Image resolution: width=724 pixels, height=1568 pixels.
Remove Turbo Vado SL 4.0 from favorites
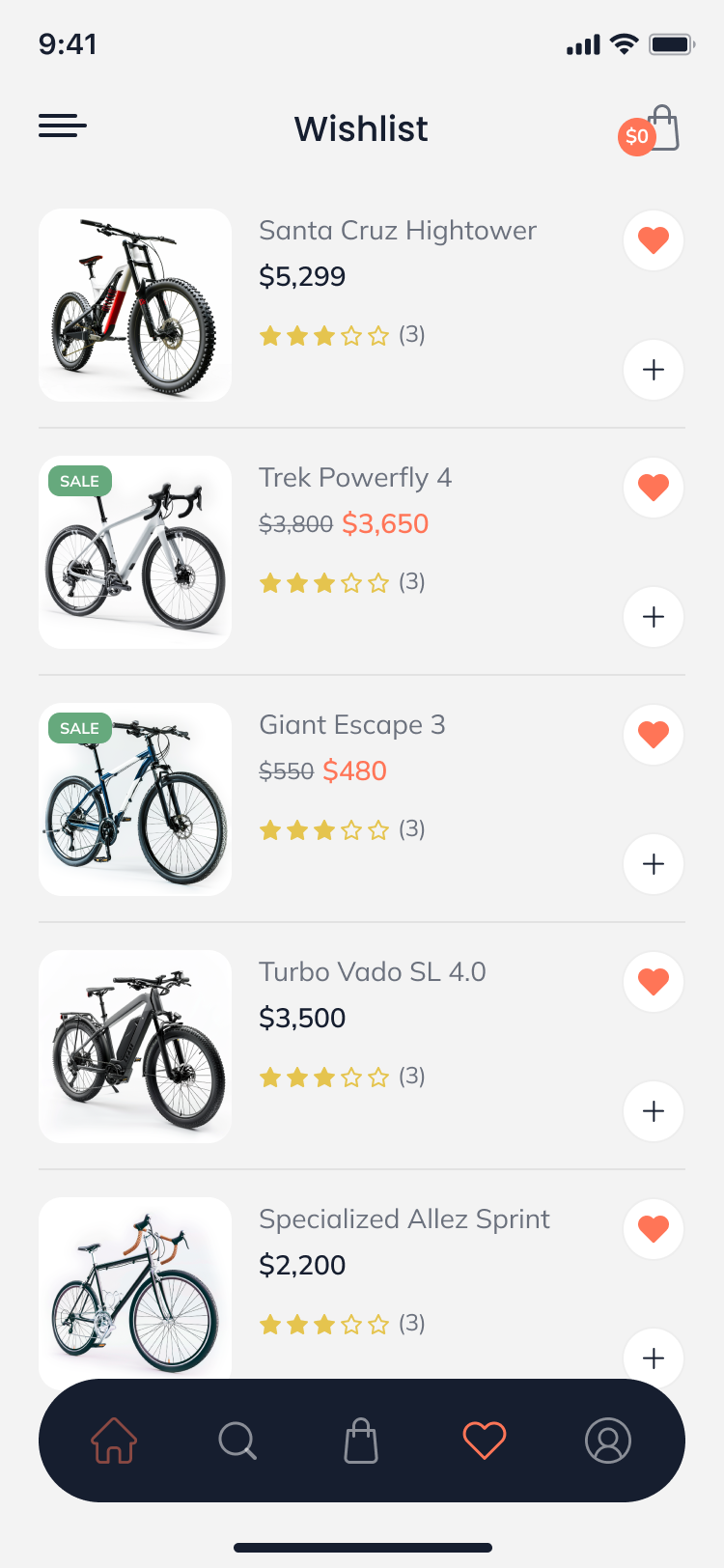(x=653, y=982)
